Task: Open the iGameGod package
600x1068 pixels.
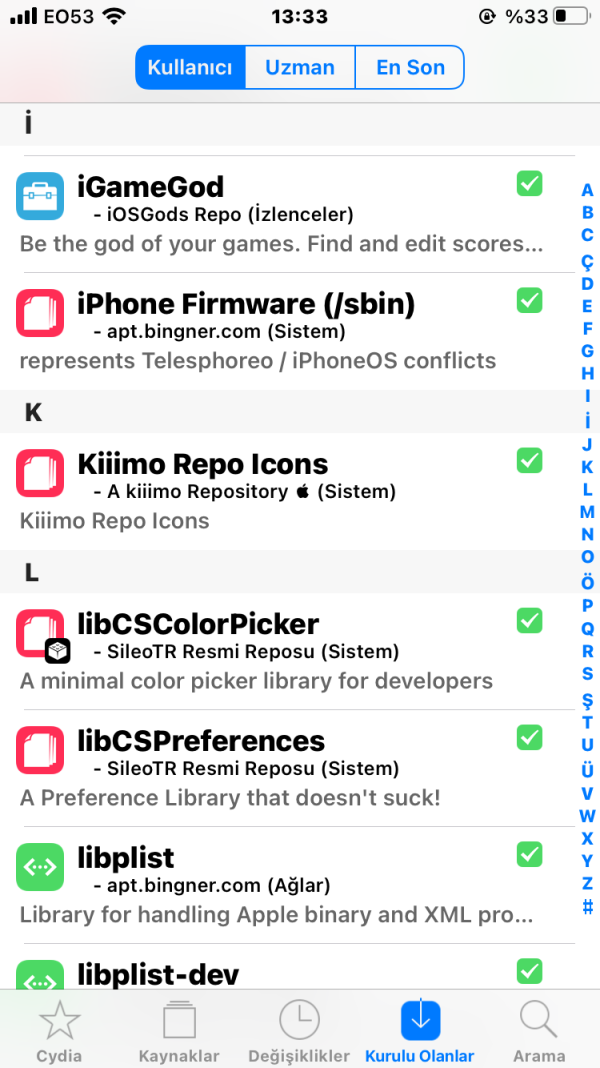Action: 280,213
